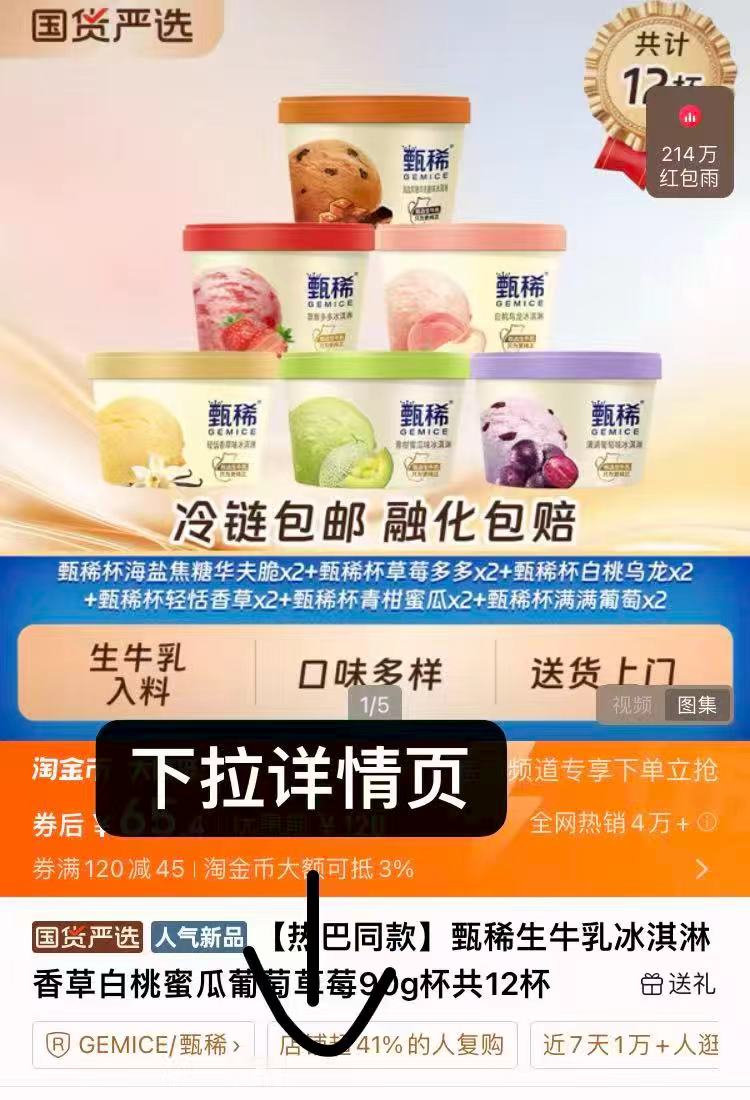This screenshot has width=750, height=1100.
Task: Open the 红包雨 floating widget
Action: [689, 142]
